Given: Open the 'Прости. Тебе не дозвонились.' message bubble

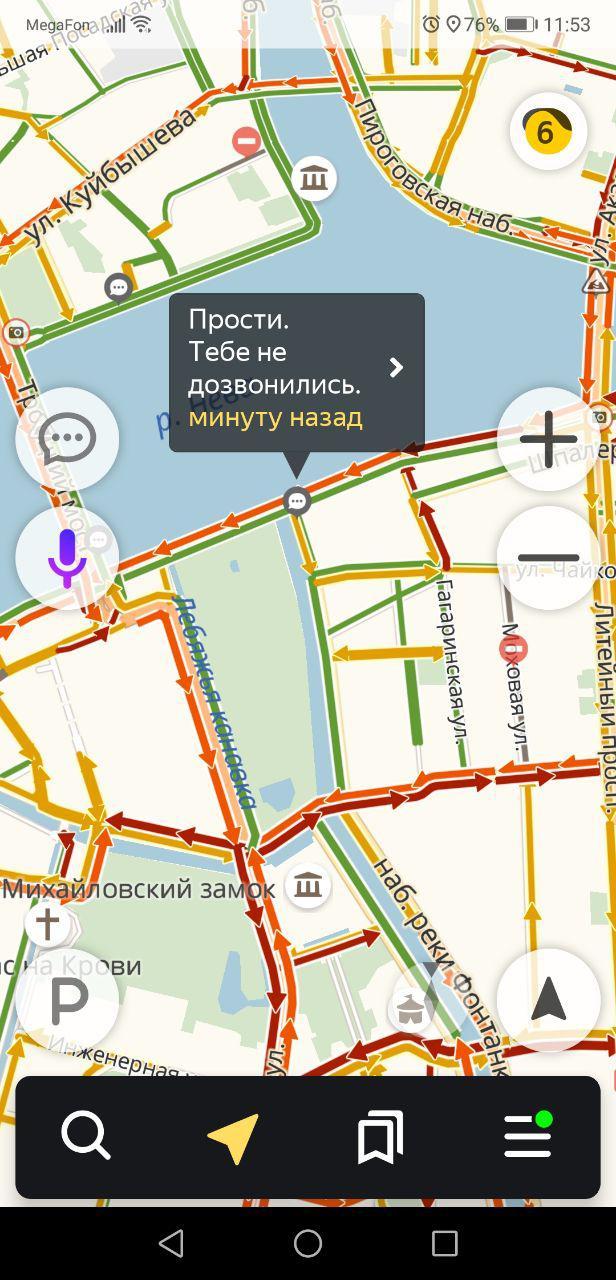Looking at the screenshot, I should click(x=296, y=367).
